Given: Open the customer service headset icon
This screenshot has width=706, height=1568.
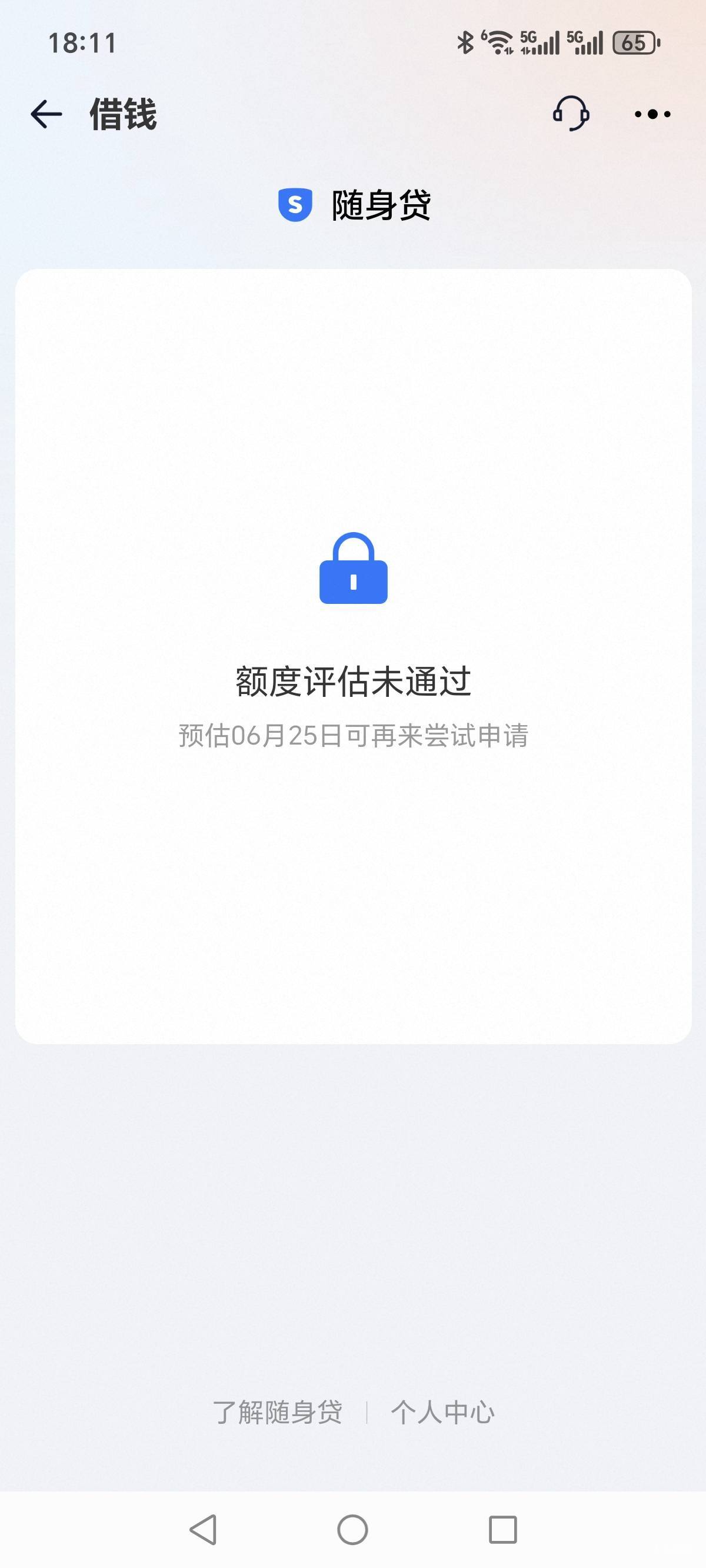Looking at the screenshot, I should (x=571, y=113).
